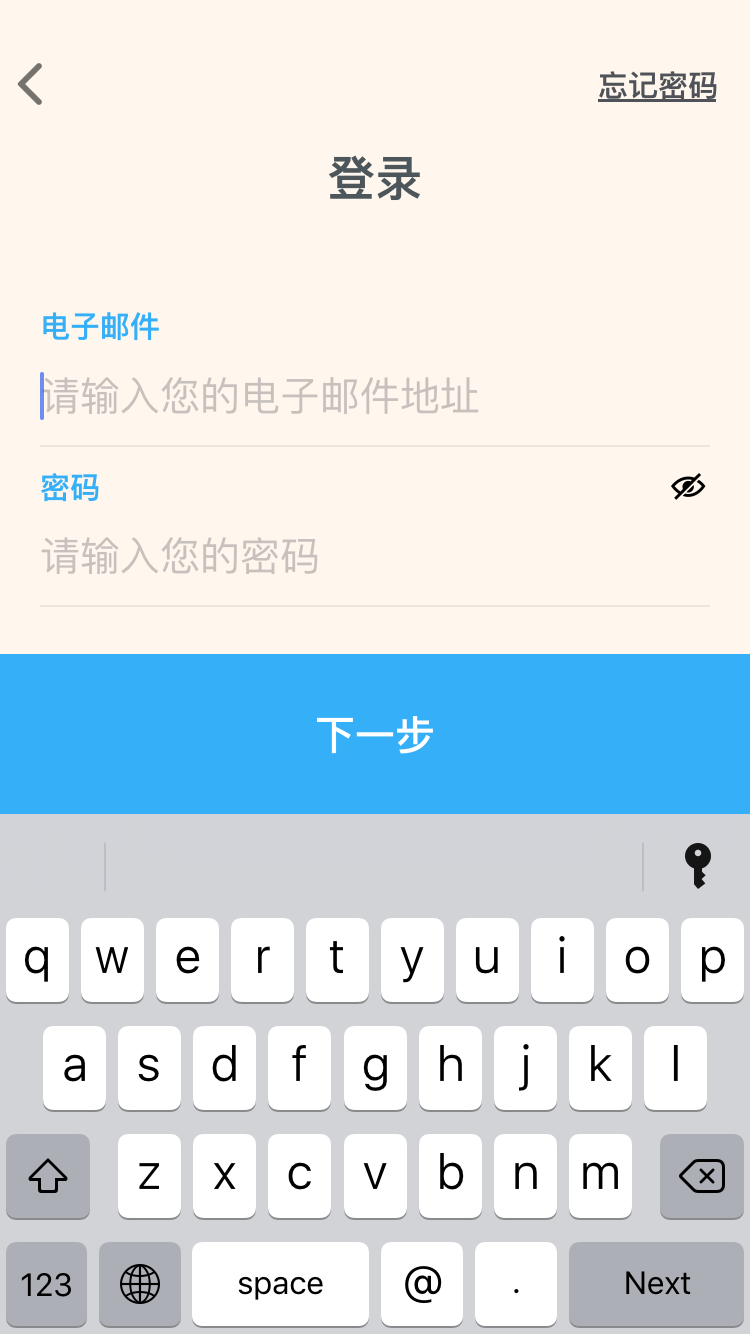The height and width of the screenshot is (1334, 750).
Task: Tap the letter p key
Action: (712, 959)
